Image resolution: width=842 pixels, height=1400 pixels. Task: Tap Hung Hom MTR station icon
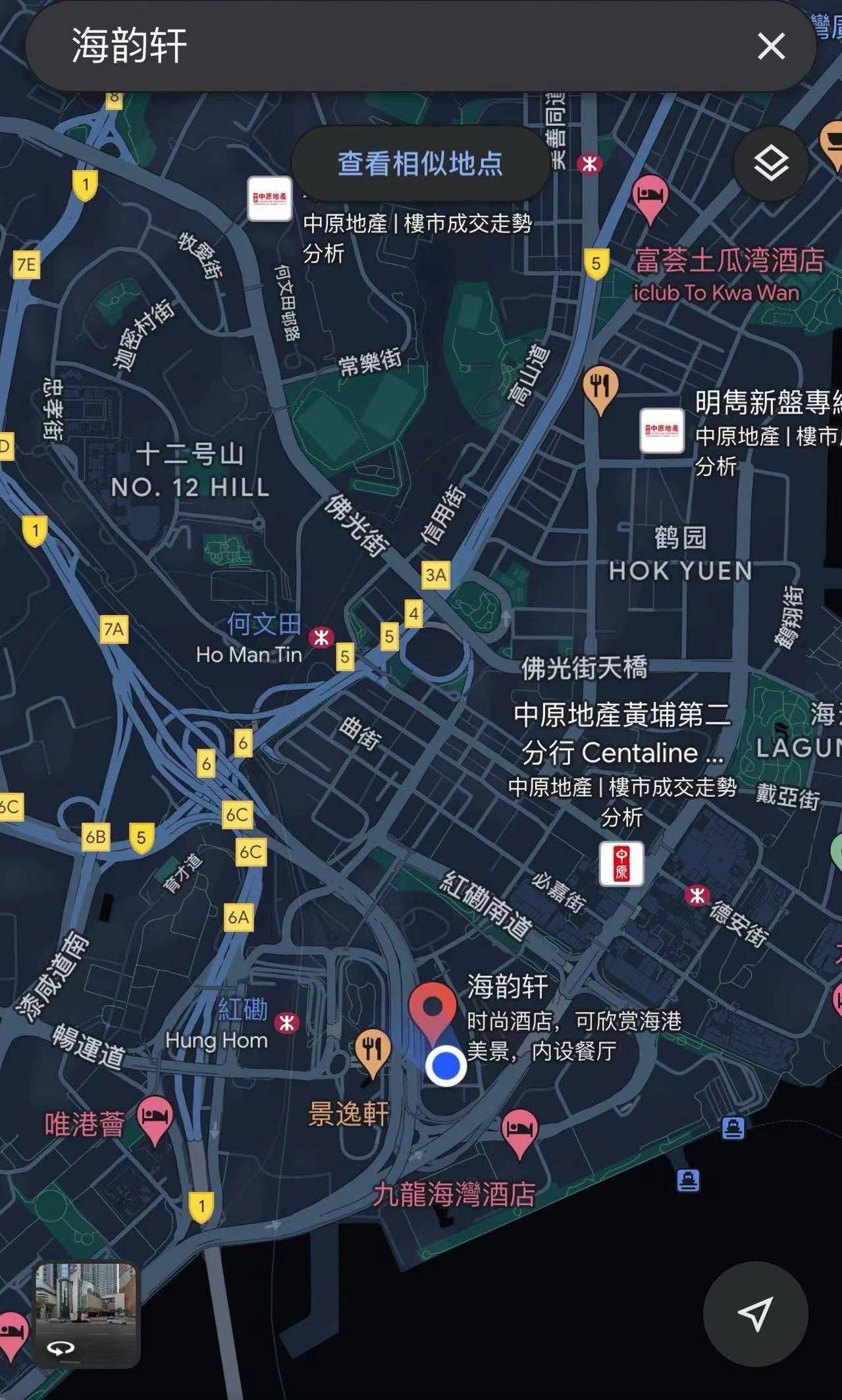(286, 1023)
